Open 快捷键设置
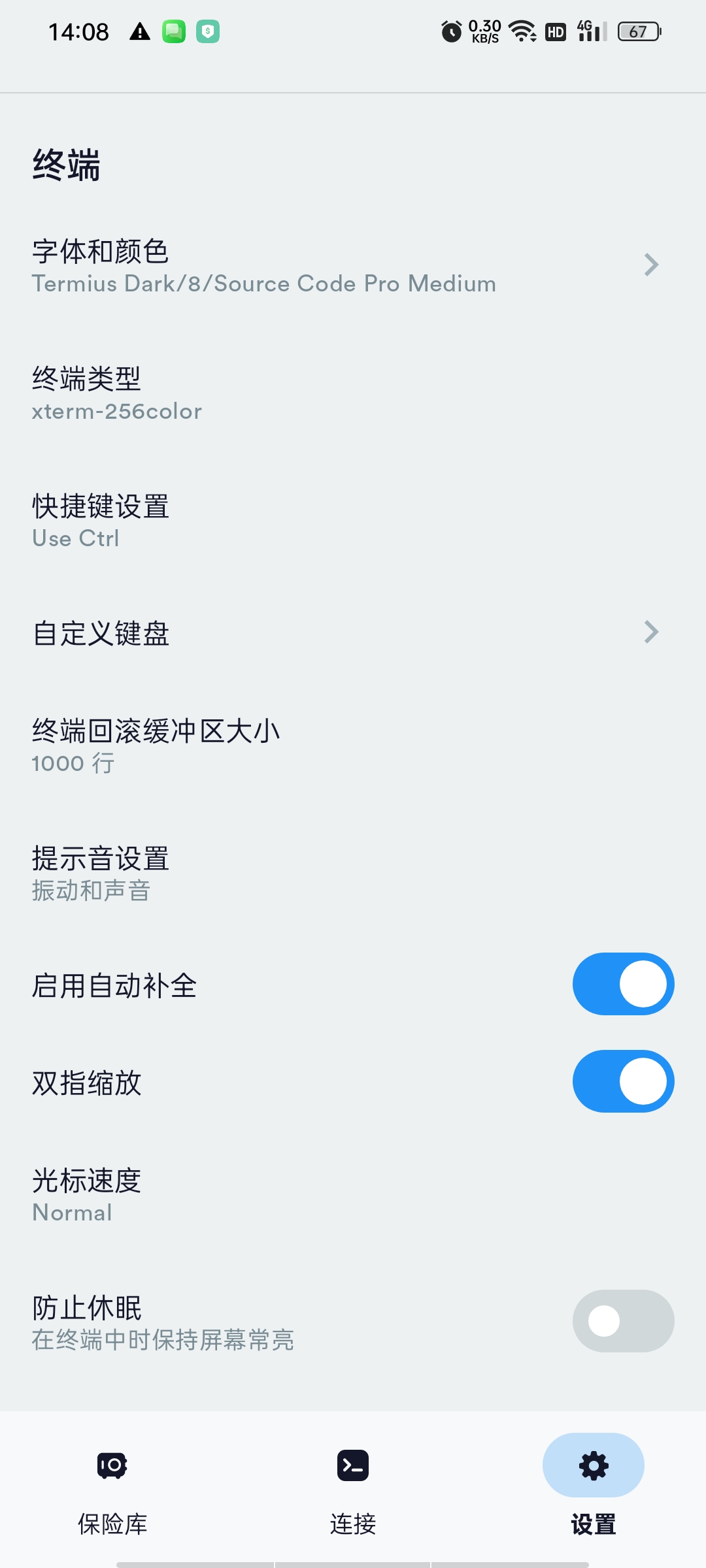706x1568 pixels. pos(353,521)
